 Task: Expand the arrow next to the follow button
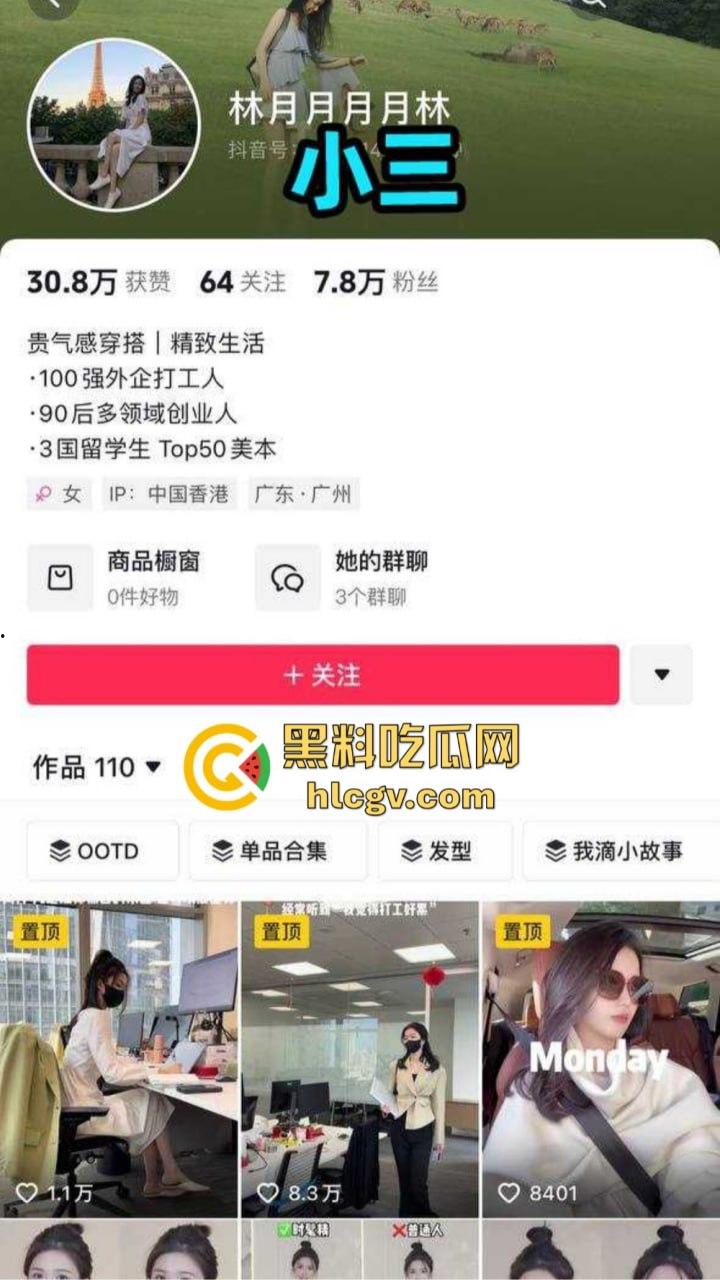(x=661, y=675)
